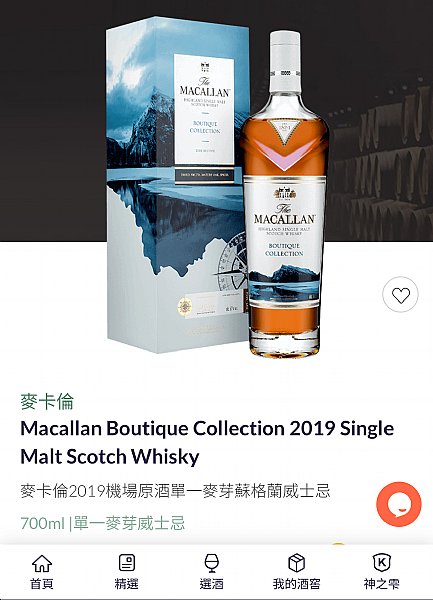Image resolution: width=433 pixels, height=600 pixels.
Task: Go to the 首頁 home tab
Action: 42,572
